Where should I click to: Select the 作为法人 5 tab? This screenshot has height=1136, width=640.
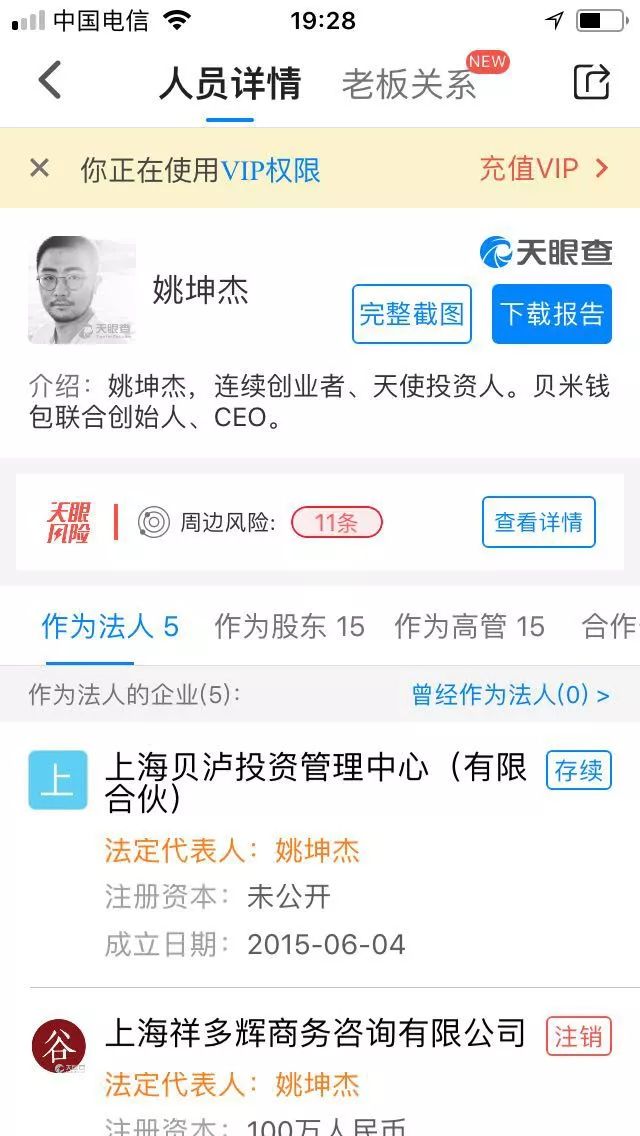click(110, 627)
